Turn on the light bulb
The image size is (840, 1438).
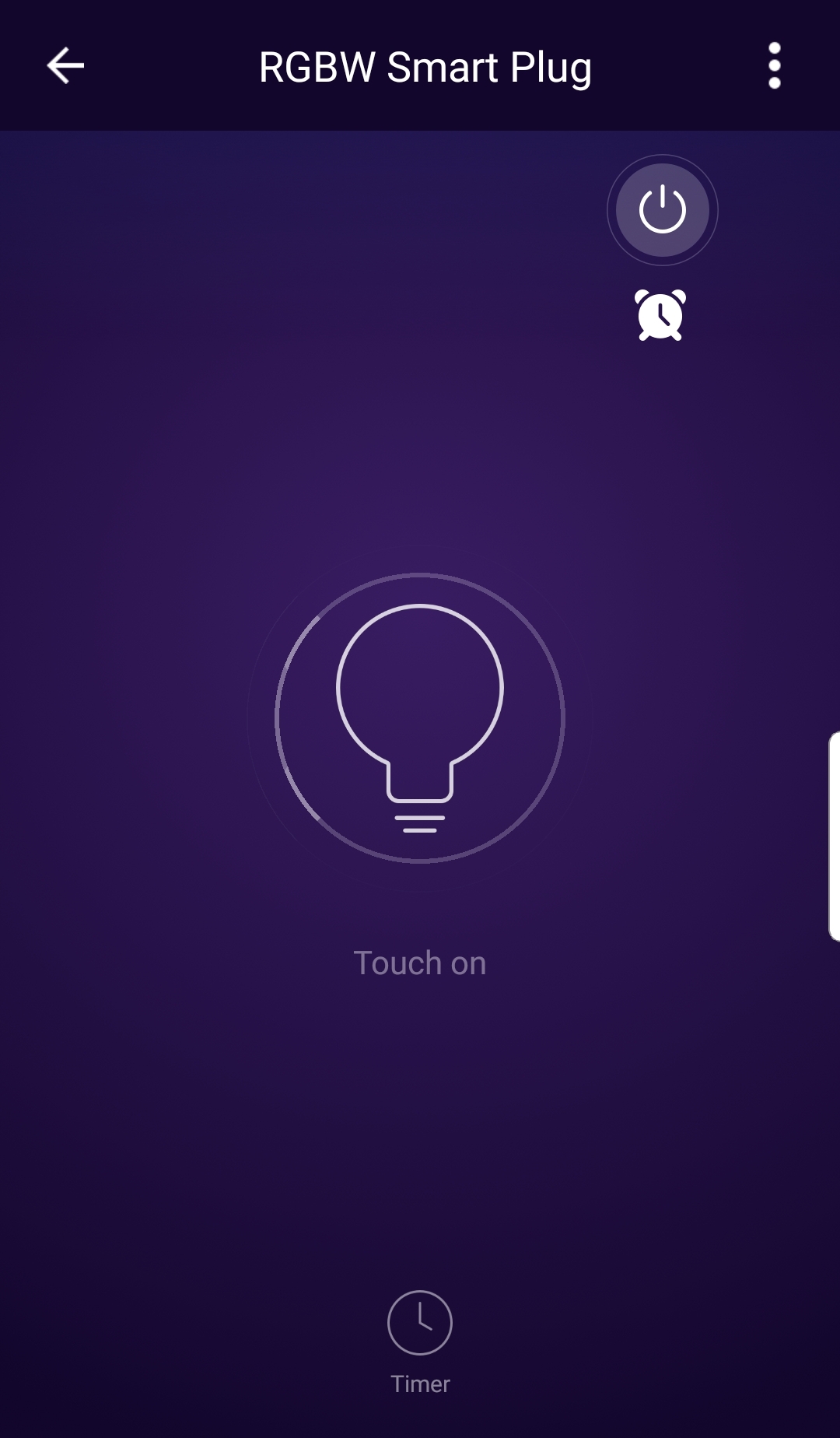coord(420,717)
